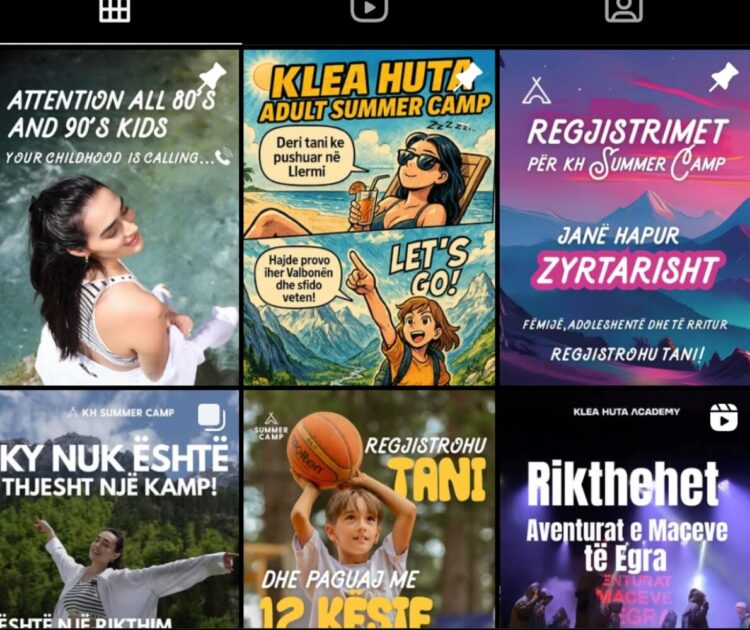750x630 pixels.
Task: Open the Klea Huta Adult Summer Camp post
Action: click(x=369, y=218)
